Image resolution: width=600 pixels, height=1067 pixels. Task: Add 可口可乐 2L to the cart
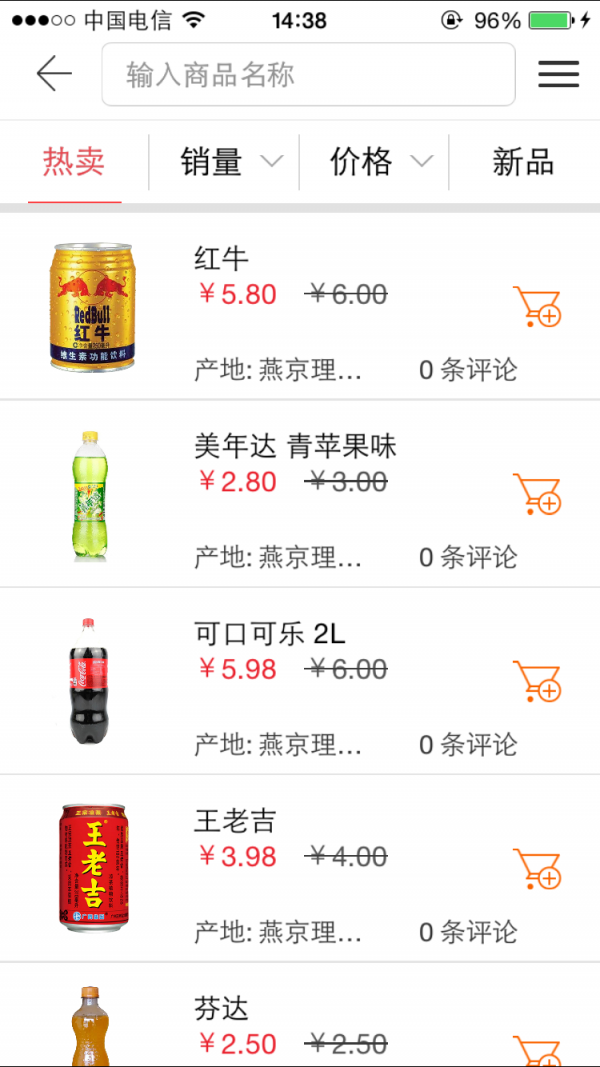pyautogui.click(x=537, y=681)
